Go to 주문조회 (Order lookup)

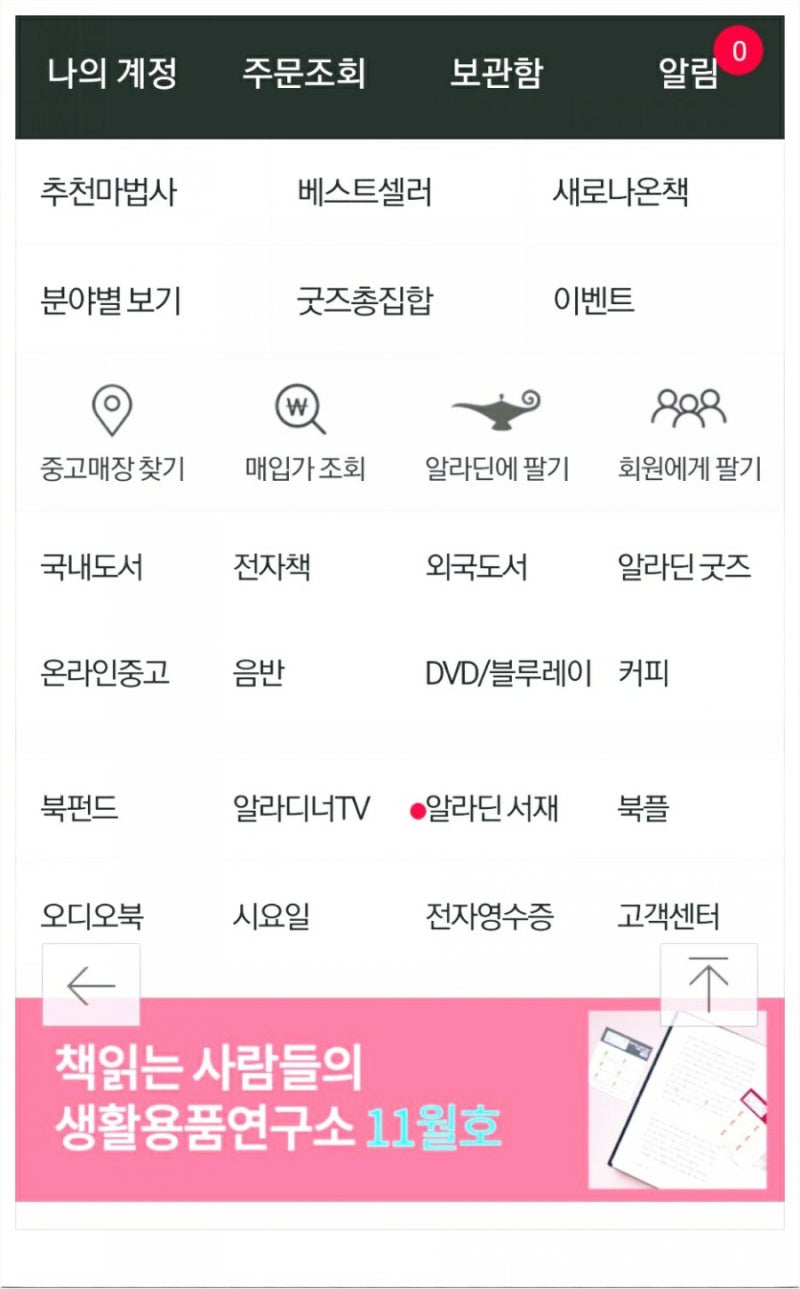coord(304,73)
